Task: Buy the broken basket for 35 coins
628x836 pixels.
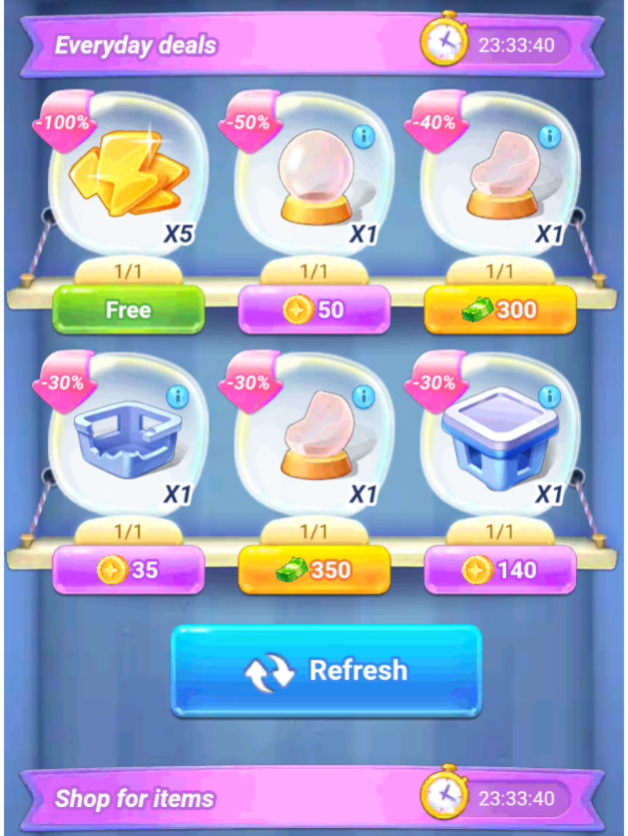Action: [x=128, y=570]
